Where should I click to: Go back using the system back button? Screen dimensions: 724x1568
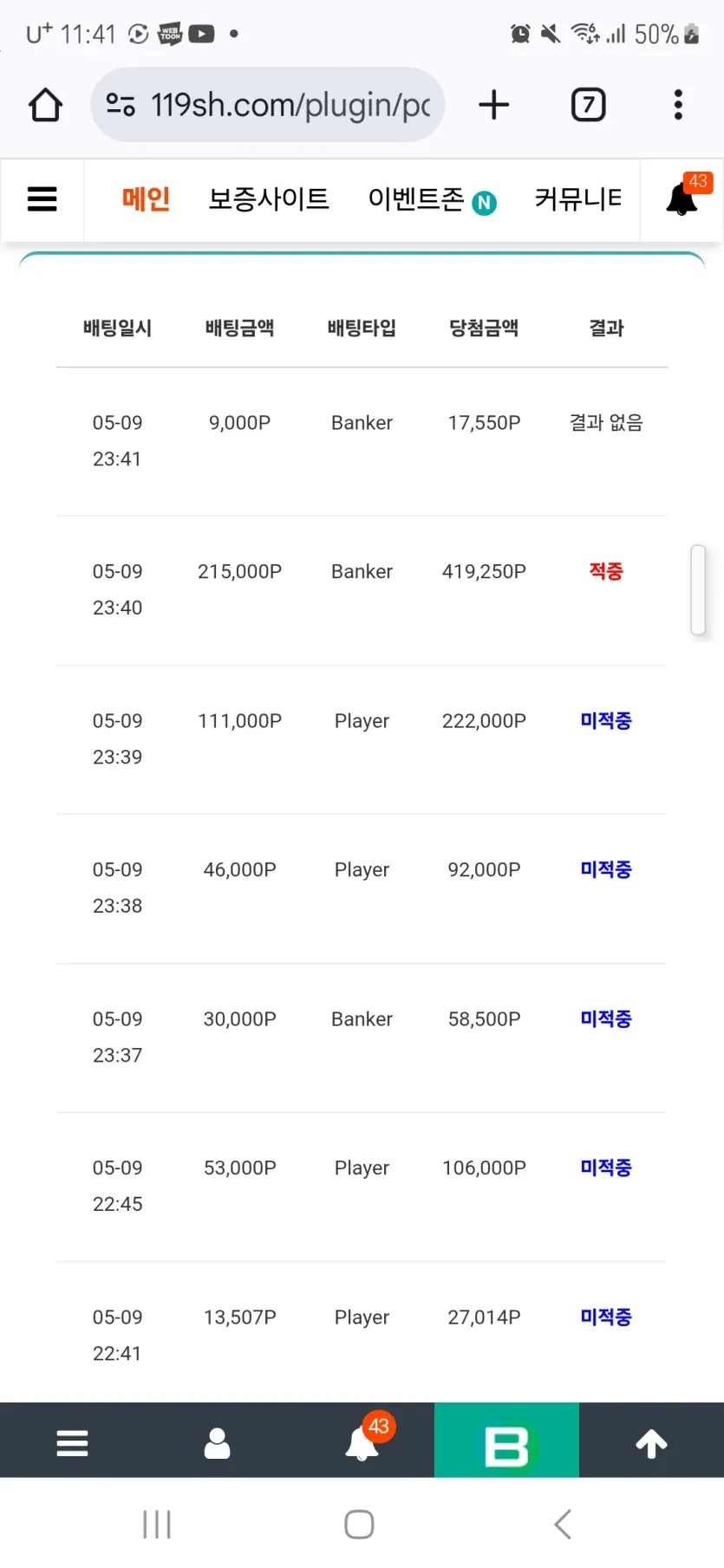563,1524
